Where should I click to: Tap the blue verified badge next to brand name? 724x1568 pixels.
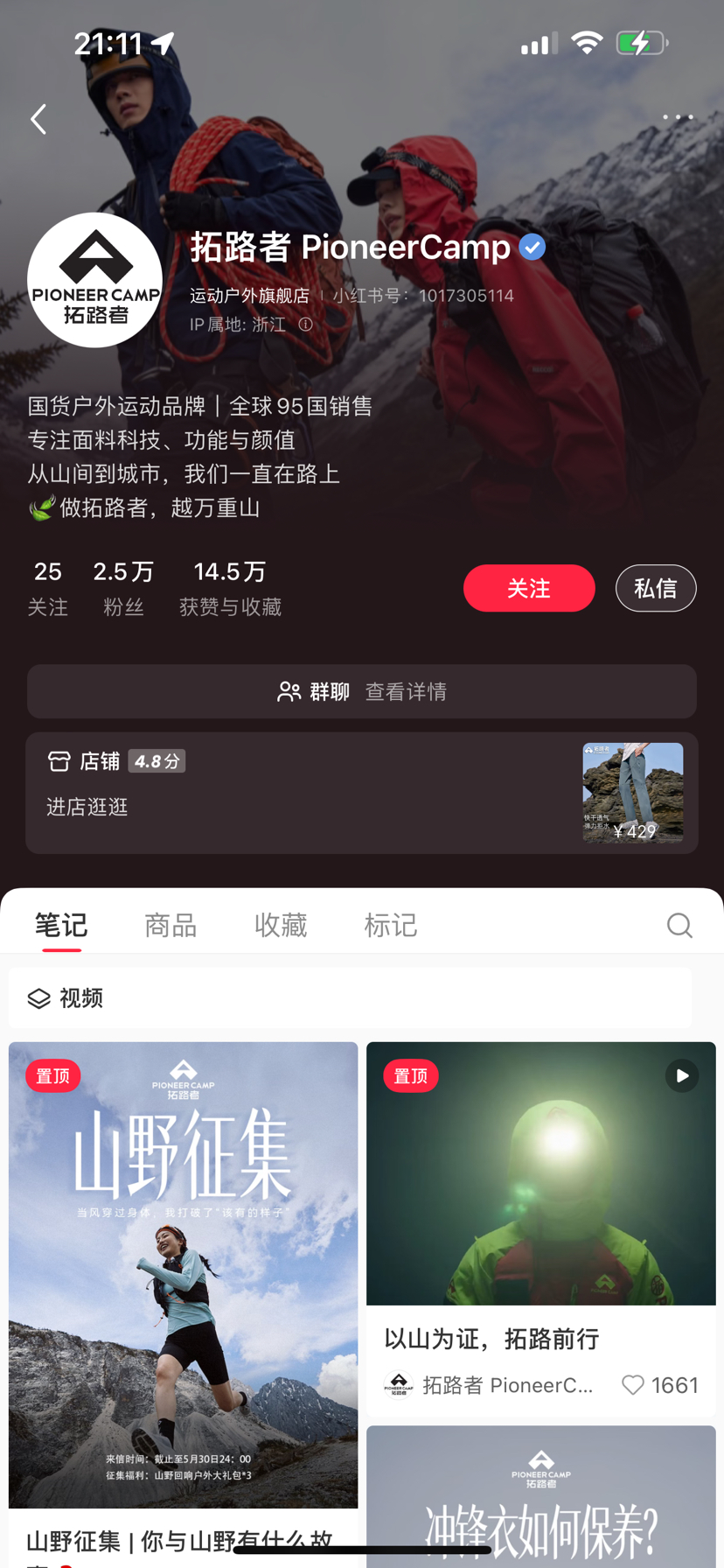tap(532, 247)
